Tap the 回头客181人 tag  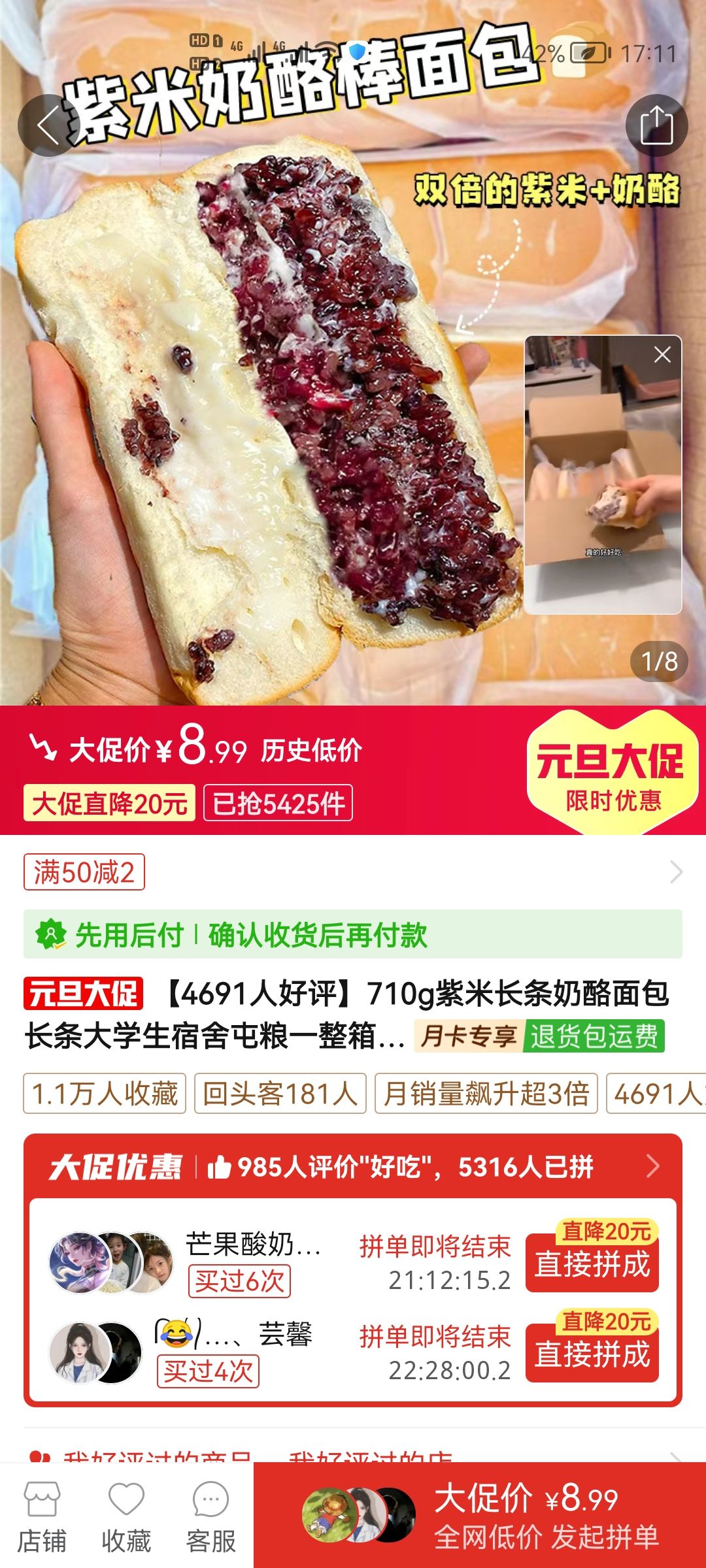click(280, 1093)
